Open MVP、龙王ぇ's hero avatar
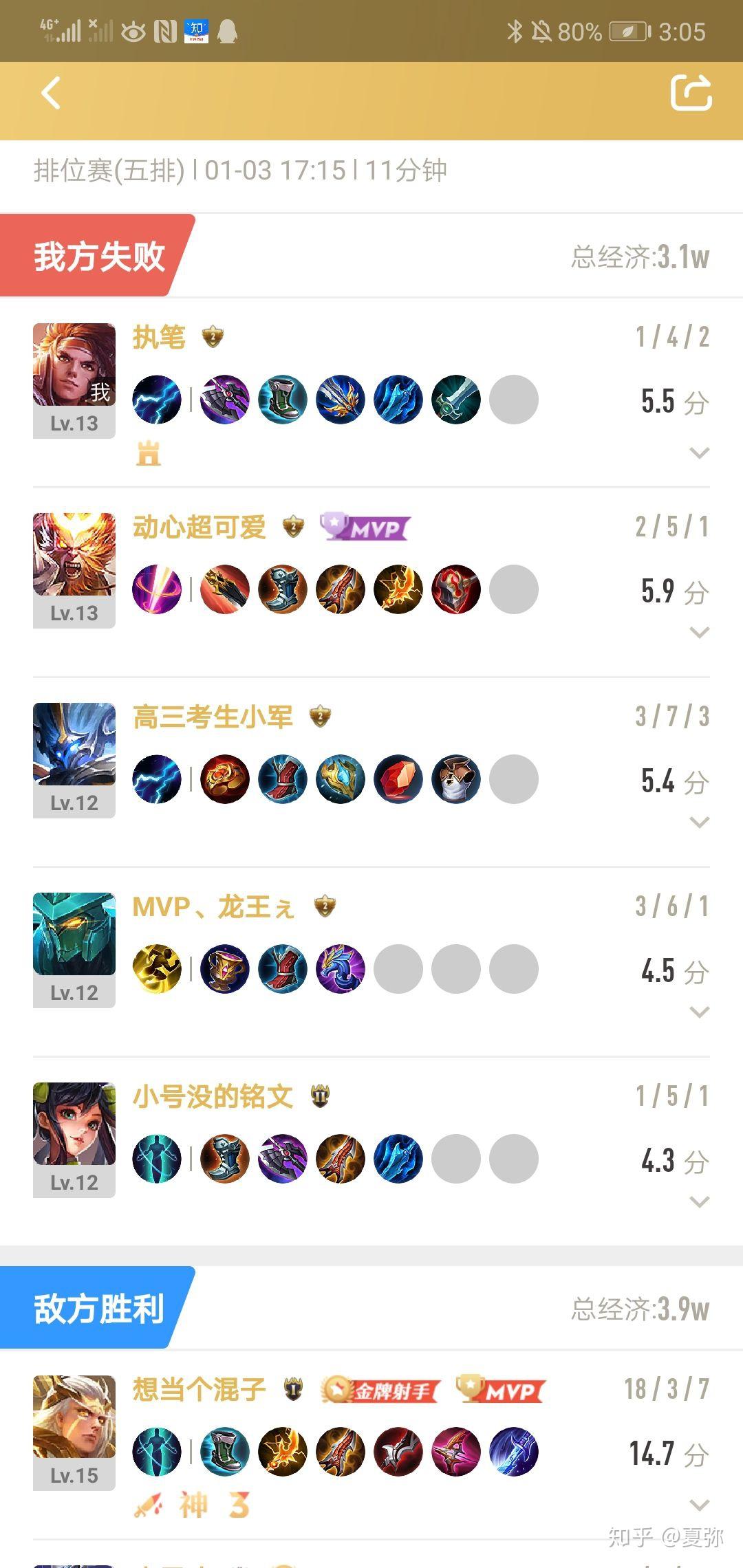The height and width of the screenshot is (1568, 743). 74,934
